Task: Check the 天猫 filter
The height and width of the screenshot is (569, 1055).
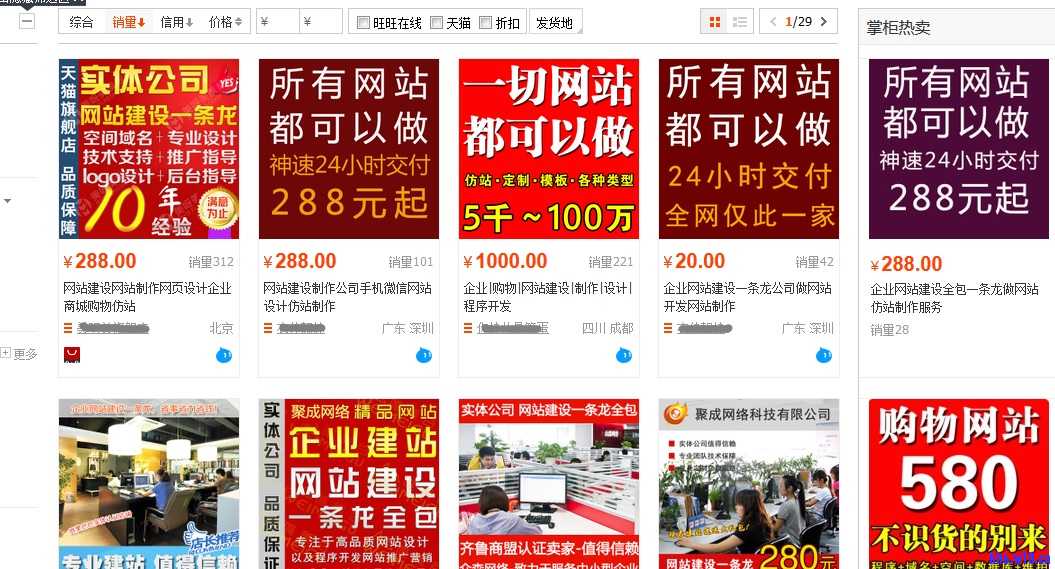Action: (437, 23)
